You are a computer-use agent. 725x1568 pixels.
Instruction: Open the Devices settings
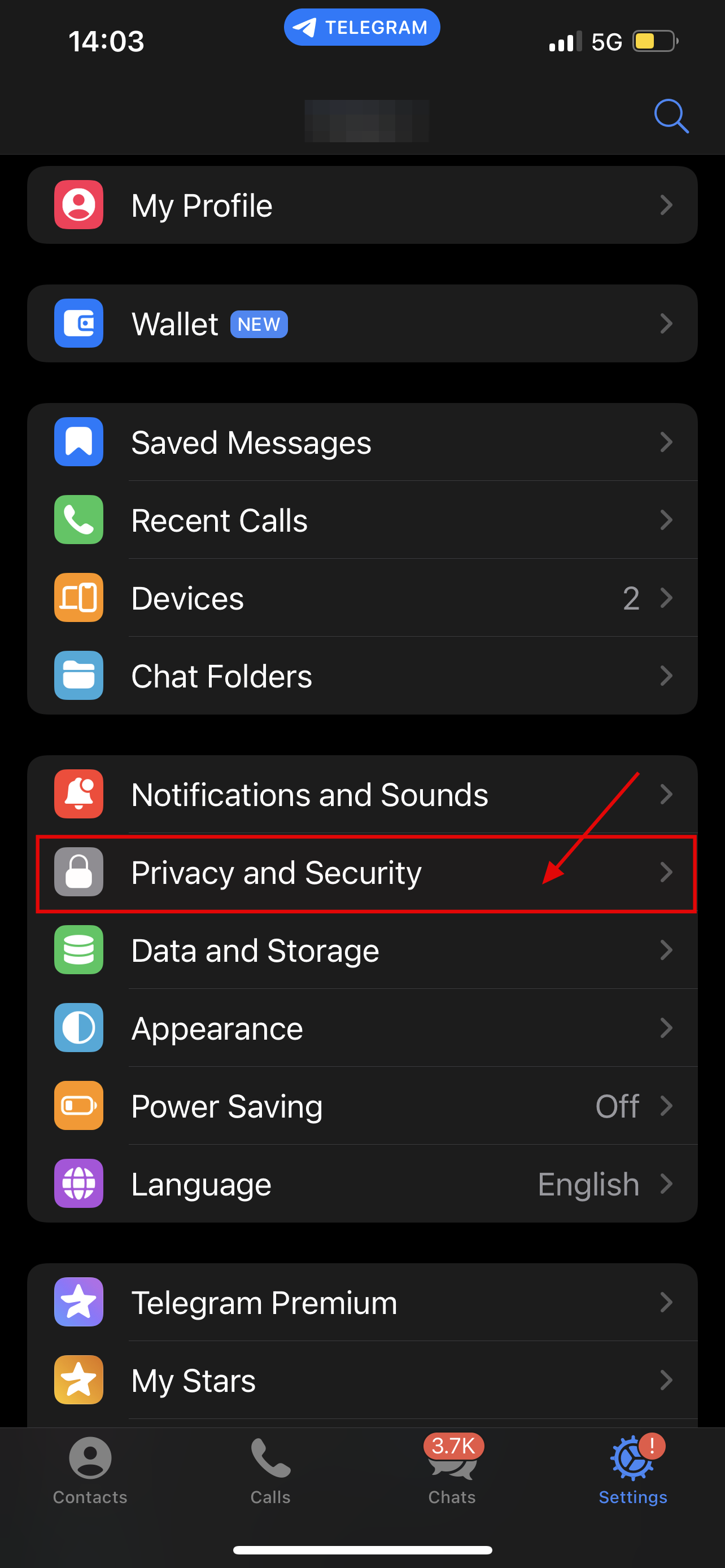point(362,598)
